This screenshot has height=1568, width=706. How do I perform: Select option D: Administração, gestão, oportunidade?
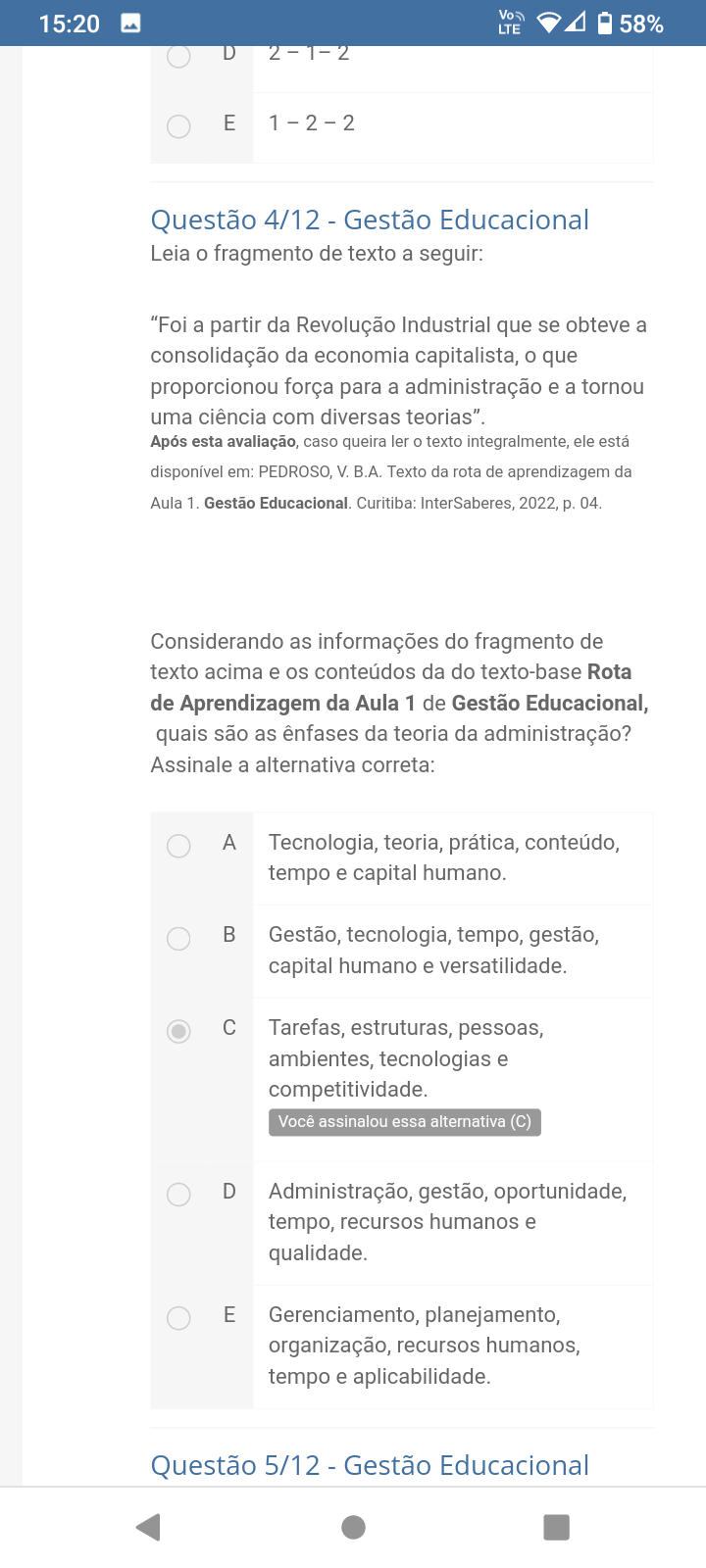tap(178, 1194)
